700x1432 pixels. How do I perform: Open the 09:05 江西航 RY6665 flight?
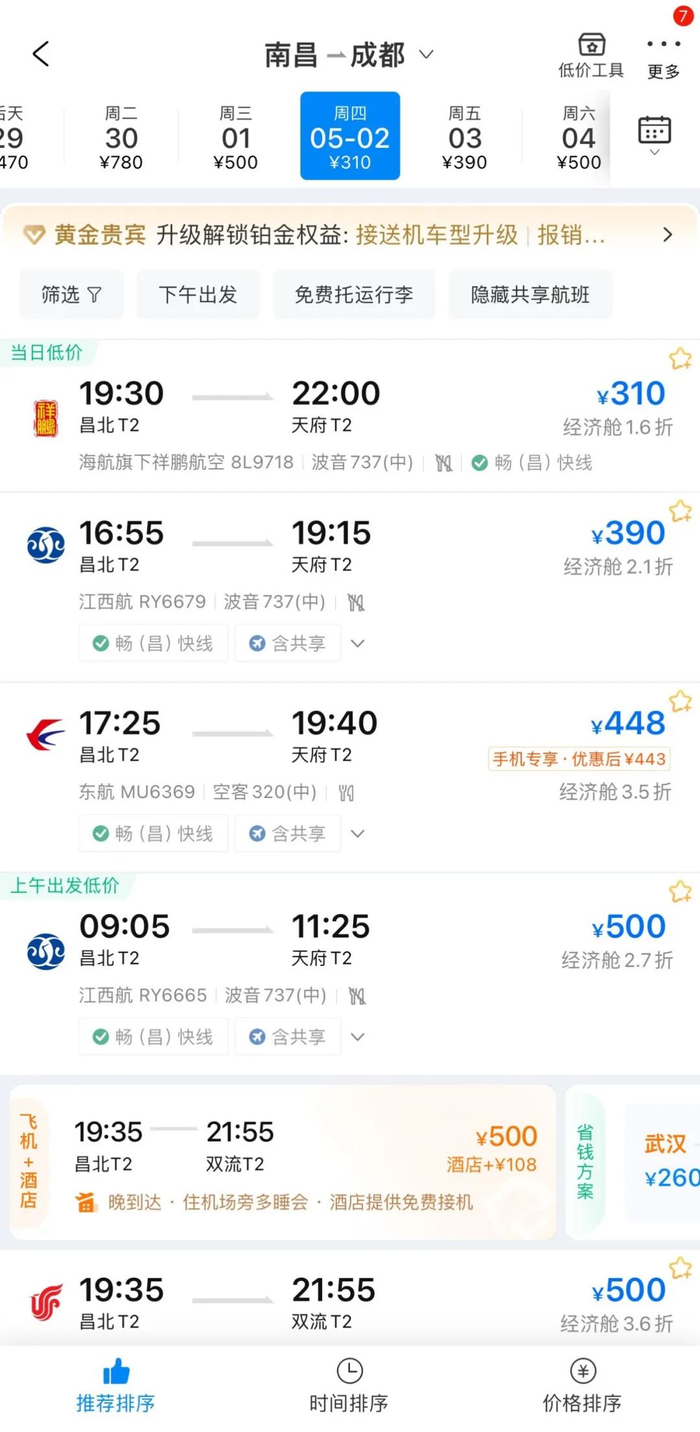coord(350,974)
